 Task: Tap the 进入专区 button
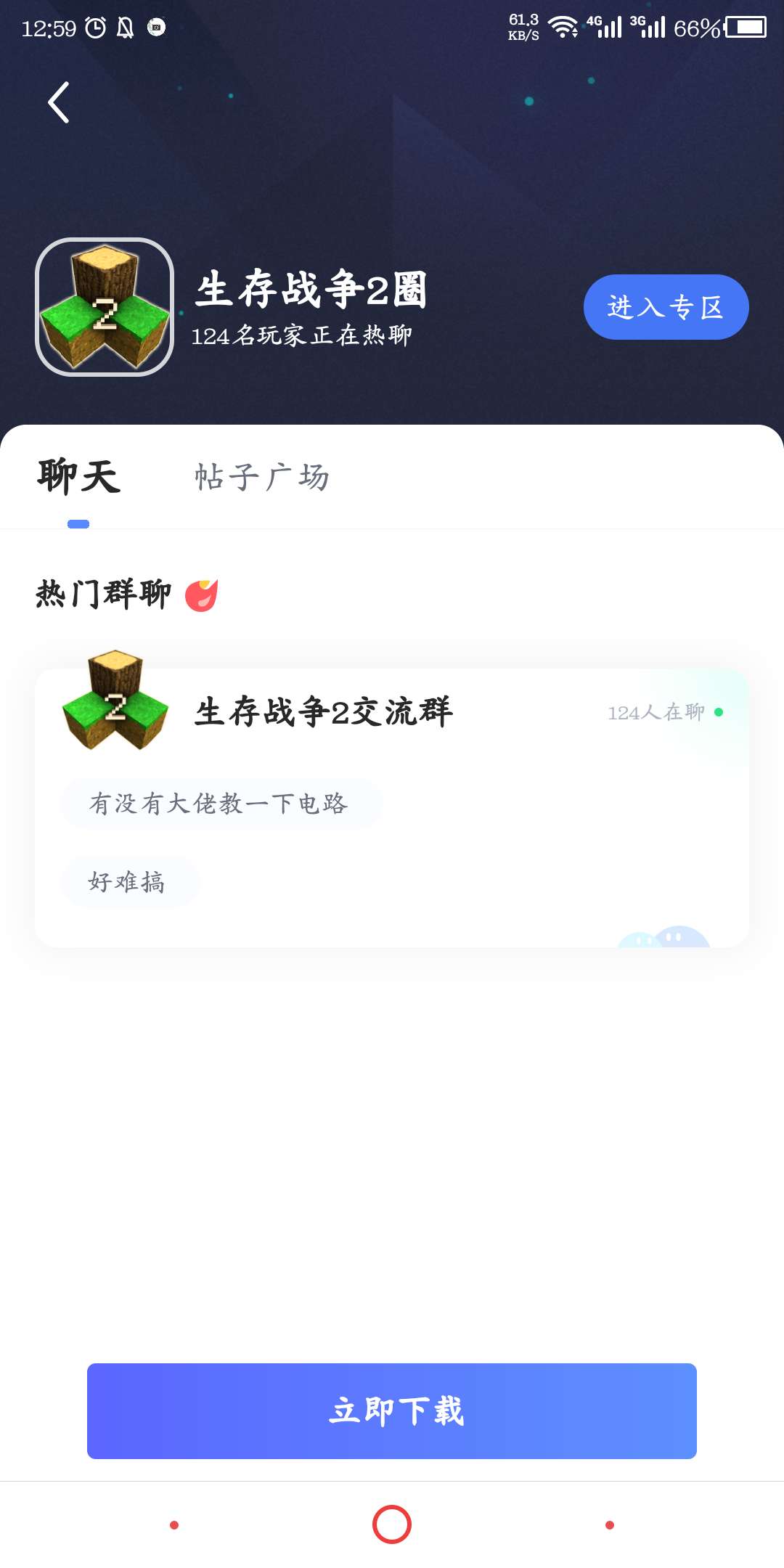pyautogui.click(x=666, y=307)
